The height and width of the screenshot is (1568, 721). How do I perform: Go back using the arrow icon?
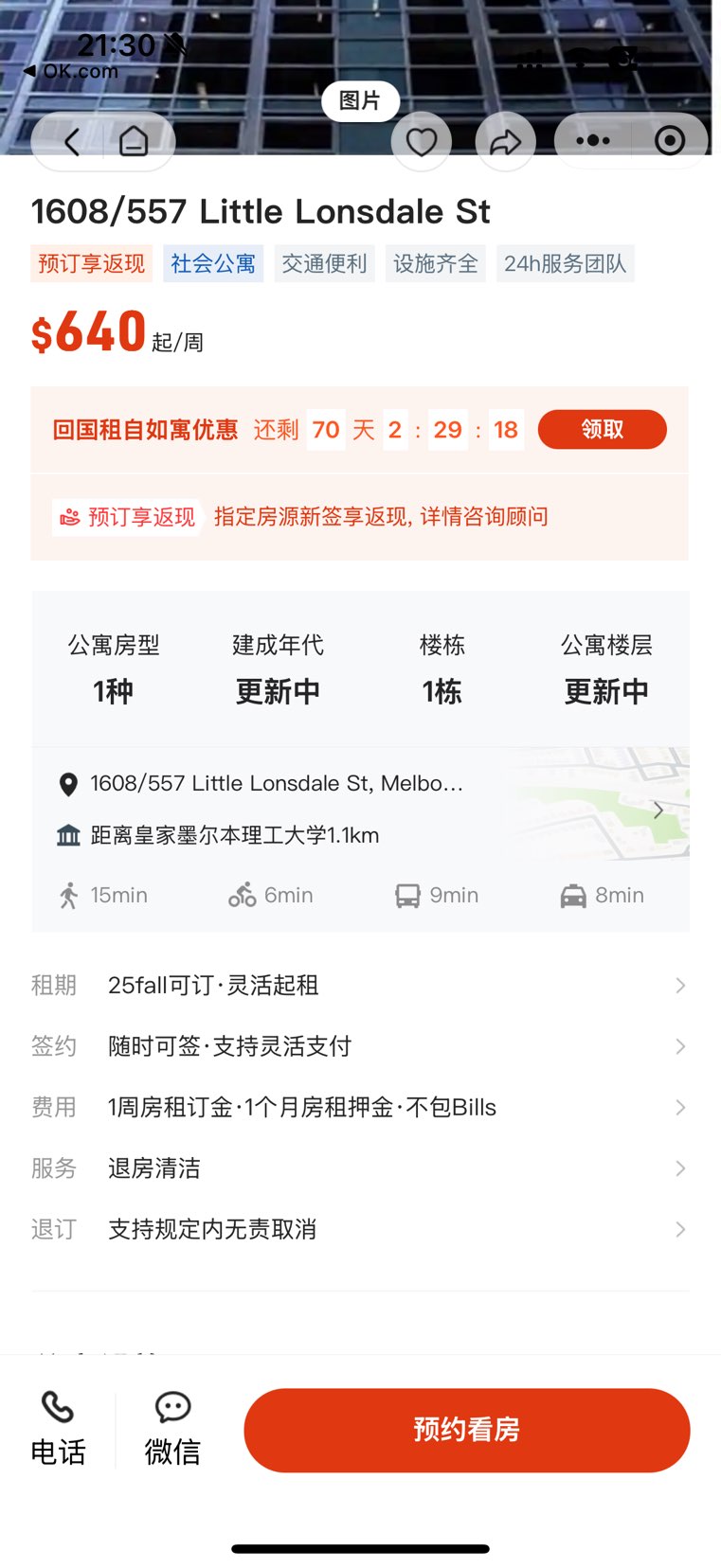pos(72,142)
